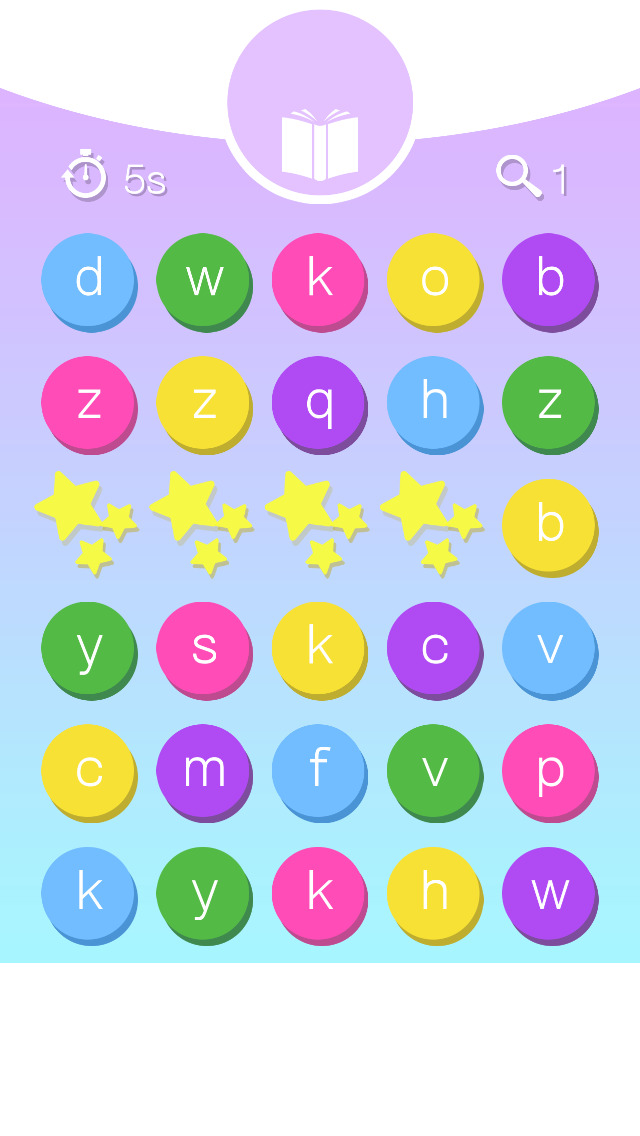Tap the purple letter c bubble

tap(434, 647)
